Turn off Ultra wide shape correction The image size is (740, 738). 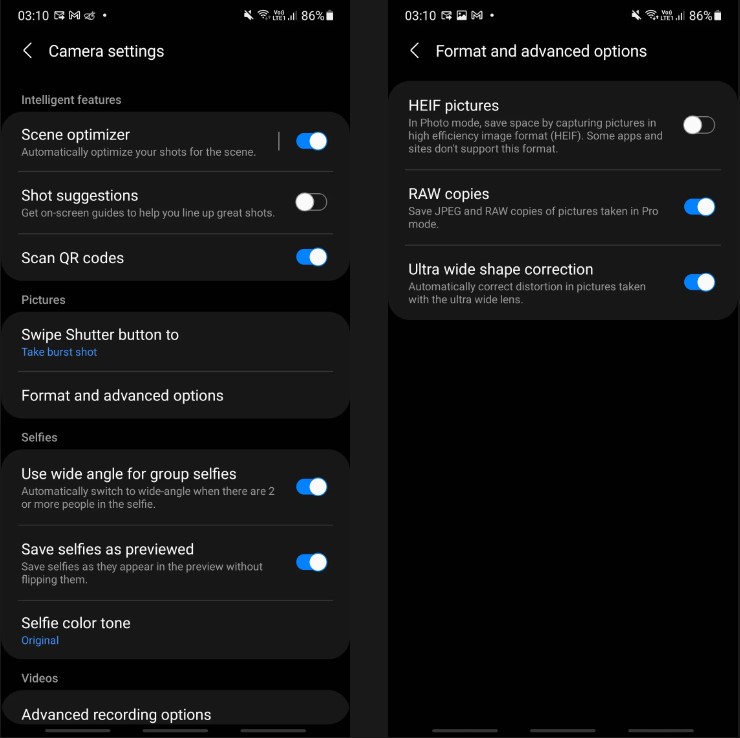(x=699, y=282)
